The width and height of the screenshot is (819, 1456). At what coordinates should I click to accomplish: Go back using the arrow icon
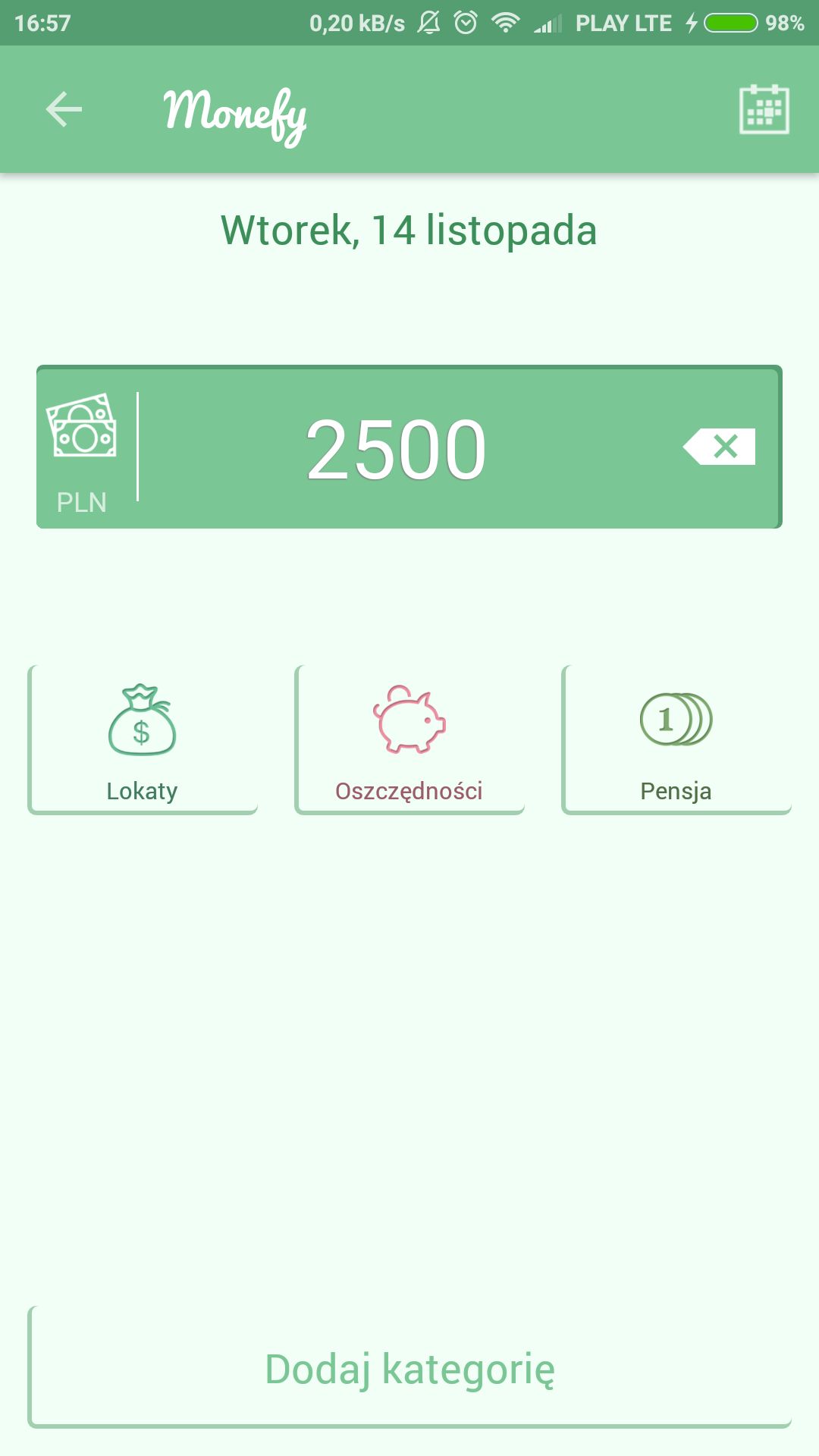[64, 110]
